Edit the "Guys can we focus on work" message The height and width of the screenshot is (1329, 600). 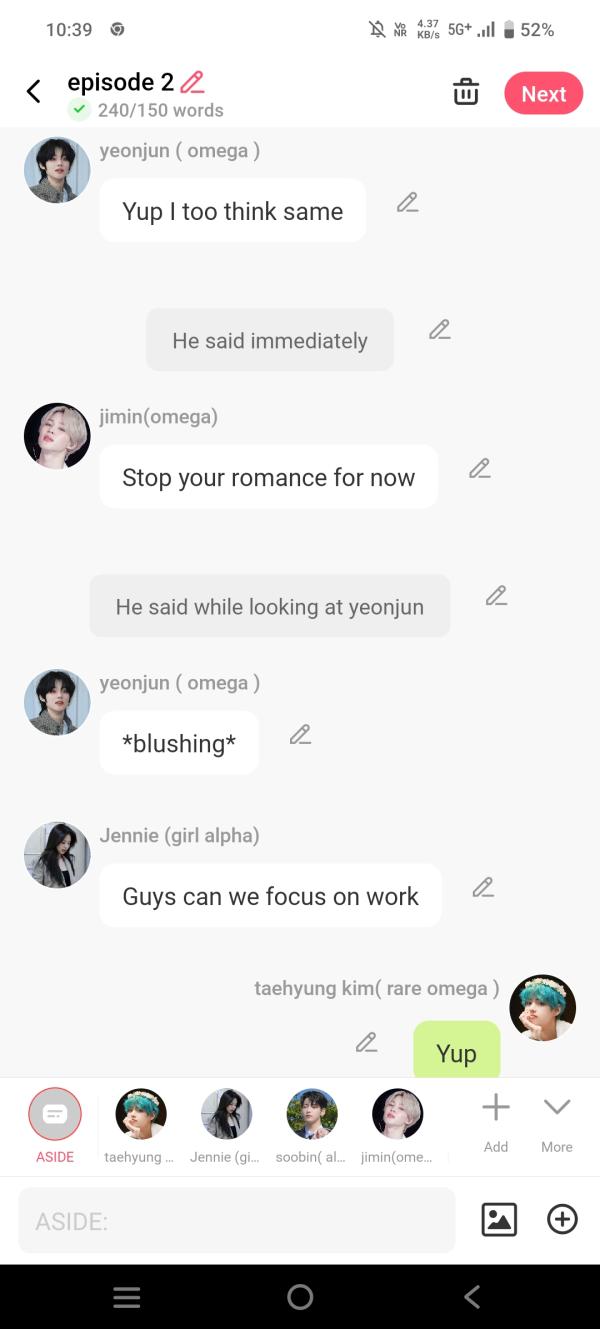coord(483,887)
